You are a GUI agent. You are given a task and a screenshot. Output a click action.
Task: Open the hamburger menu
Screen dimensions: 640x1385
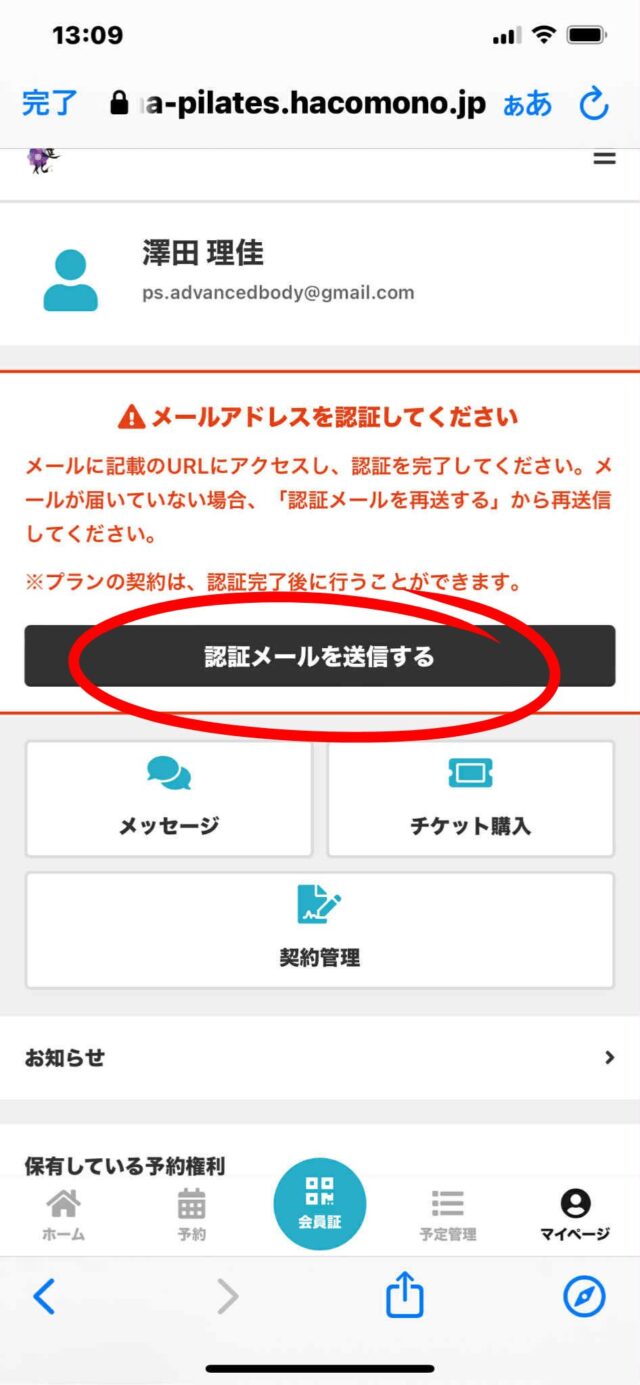pos(604,158)
